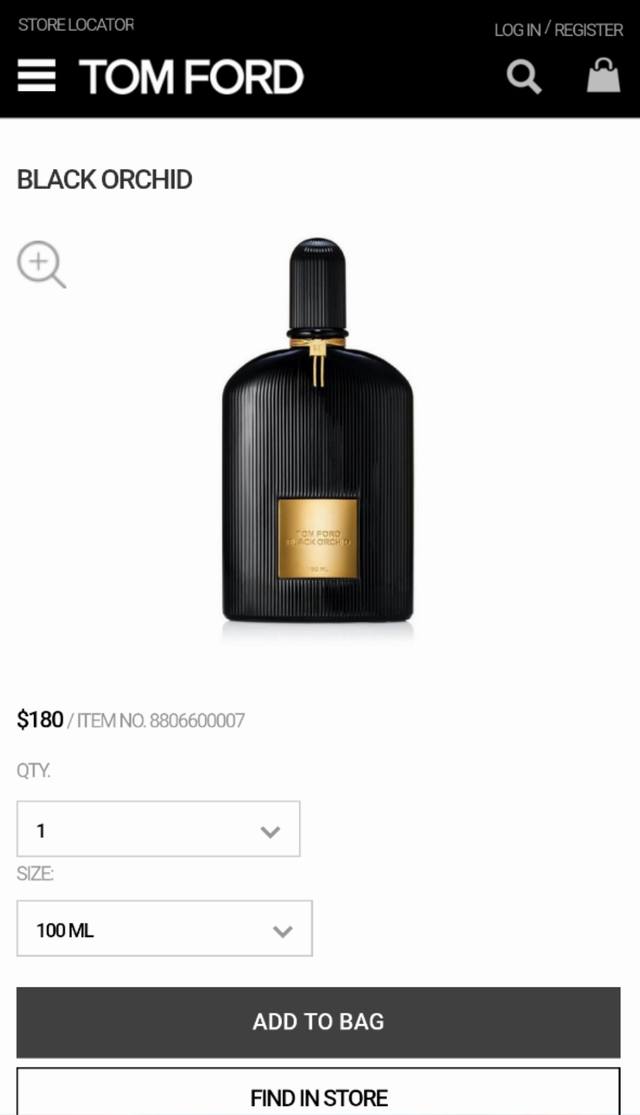This screenshot has height=1115, width=640.
Task: Open the 100 ML size dropdown
Action: tap(164, 929)
